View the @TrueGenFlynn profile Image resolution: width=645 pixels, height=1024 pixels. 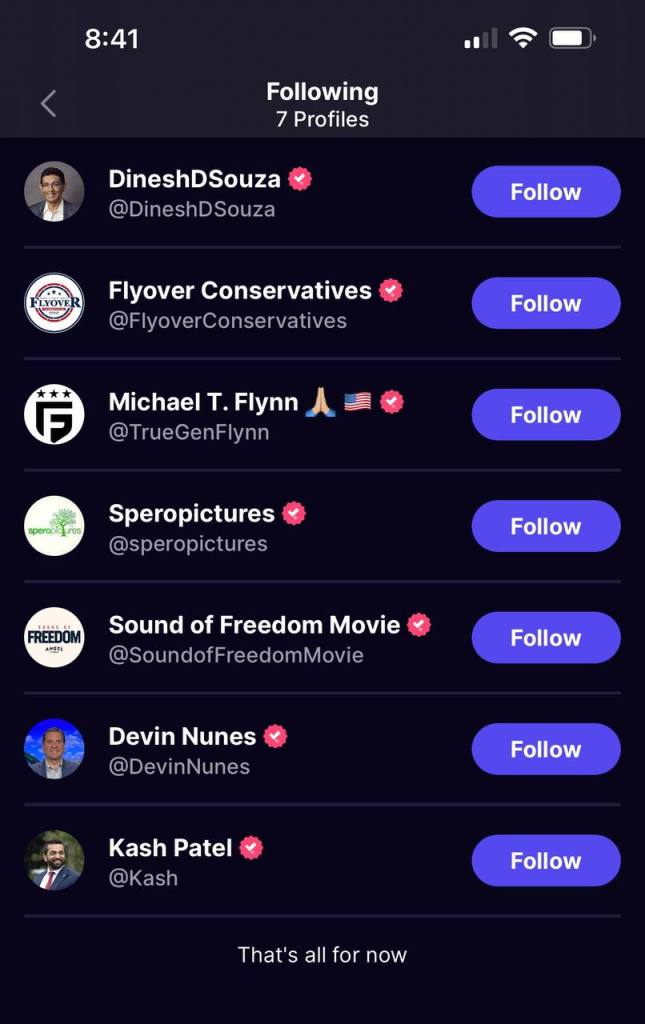click(x=189, y=432)
